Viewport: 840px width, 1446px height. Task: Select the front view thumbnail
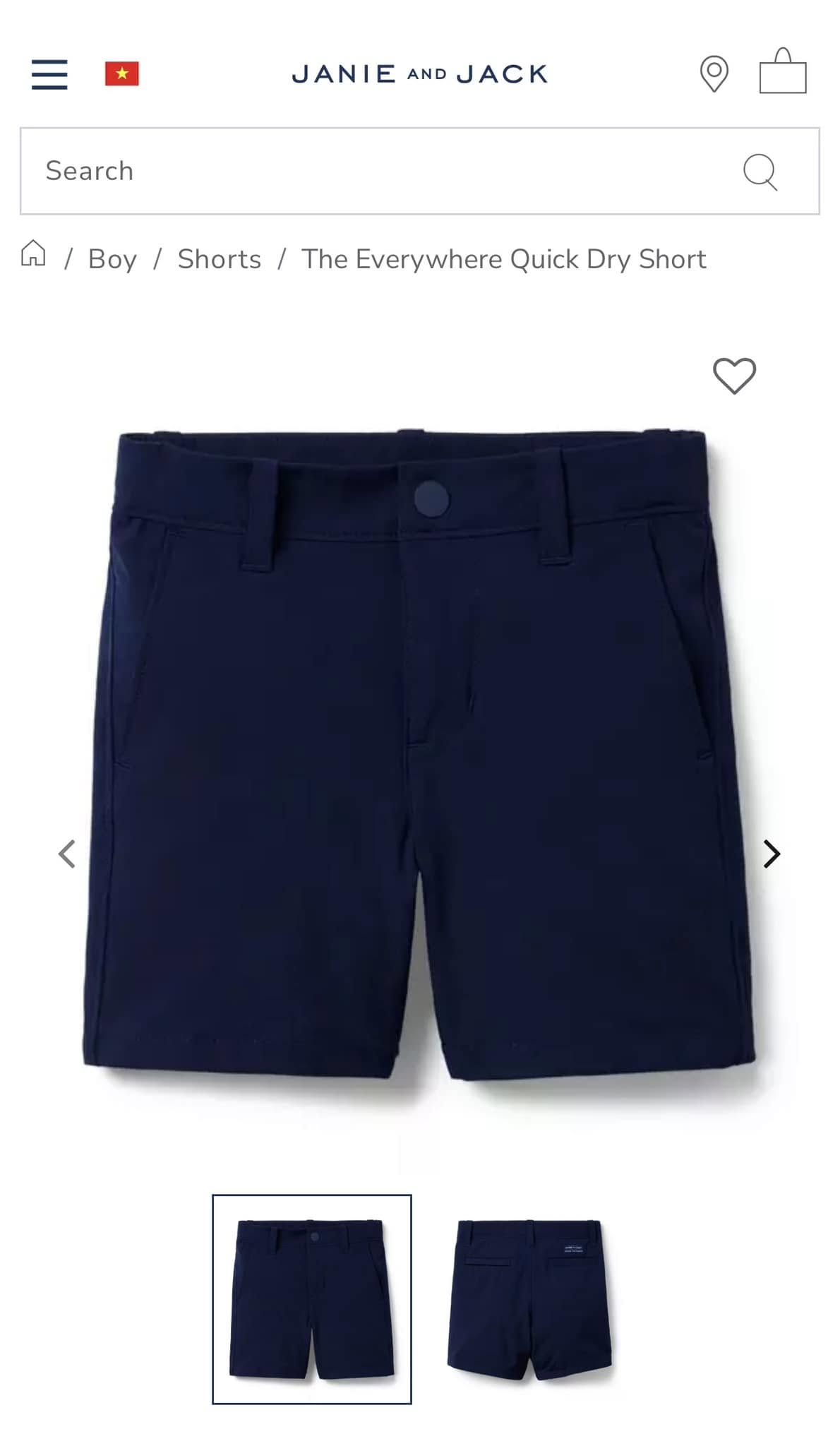click(x=312, y=1299)
